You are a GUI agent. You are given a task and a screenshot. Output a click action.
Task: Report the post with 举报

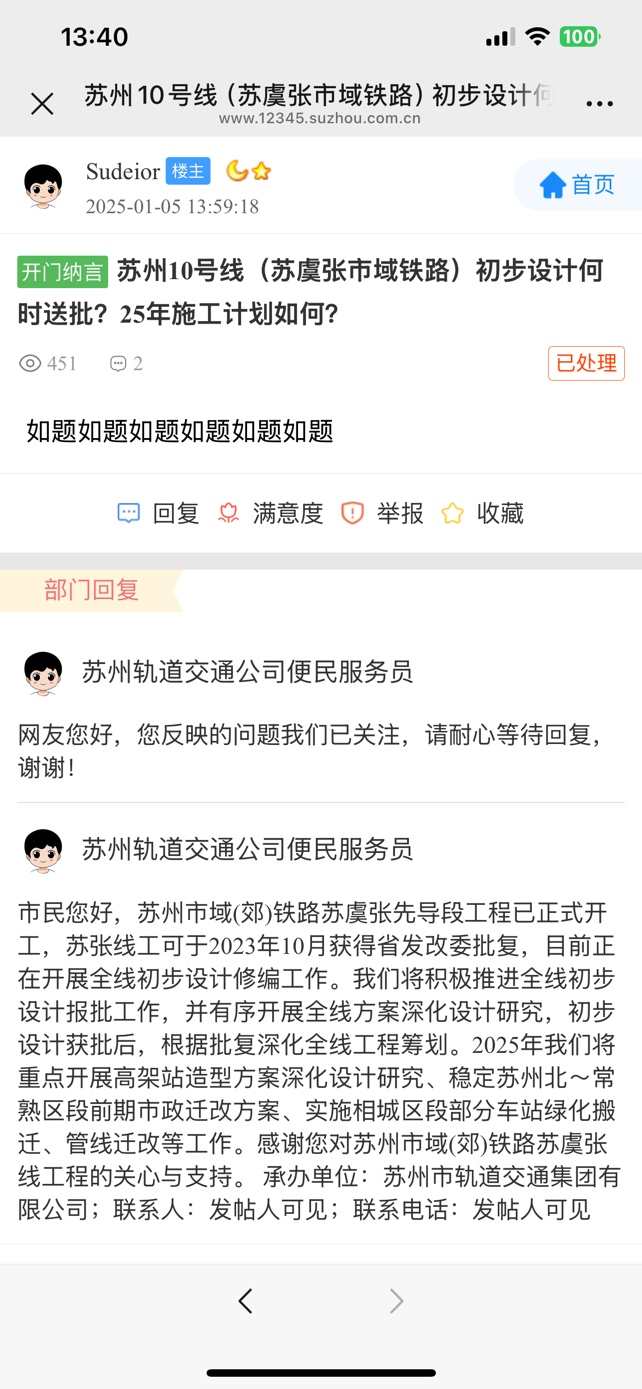coord(383,514)
